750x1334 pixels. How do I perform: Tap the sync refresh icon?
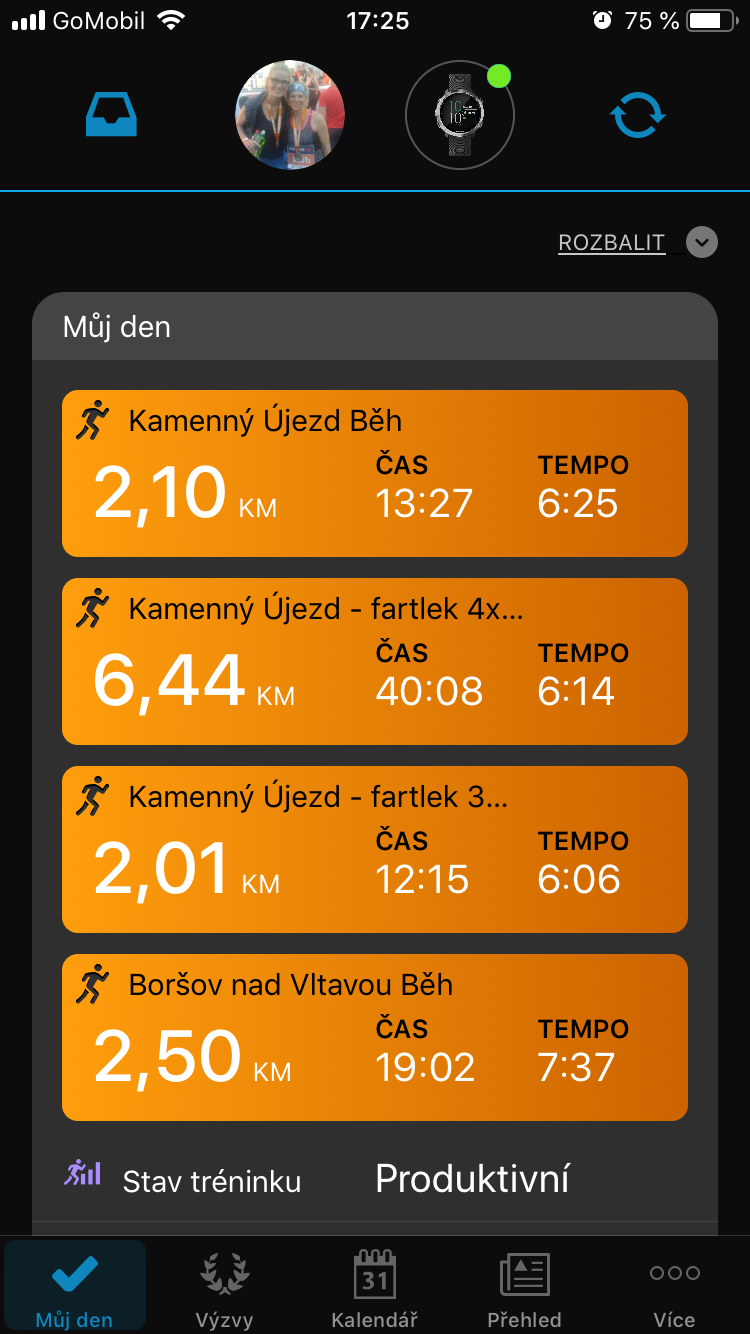tap(638, 115)
